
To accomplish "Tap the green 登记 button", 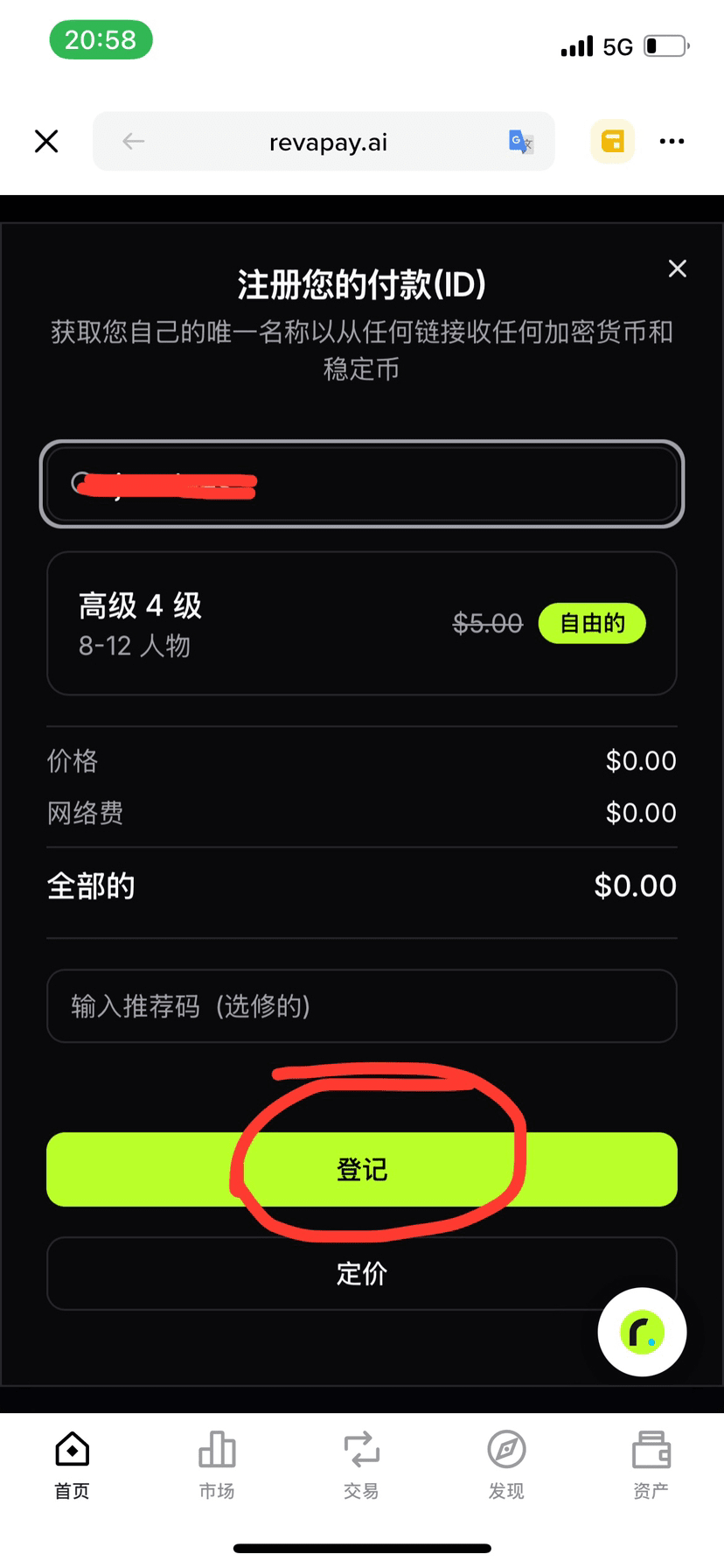I will tap(361, 1170).
